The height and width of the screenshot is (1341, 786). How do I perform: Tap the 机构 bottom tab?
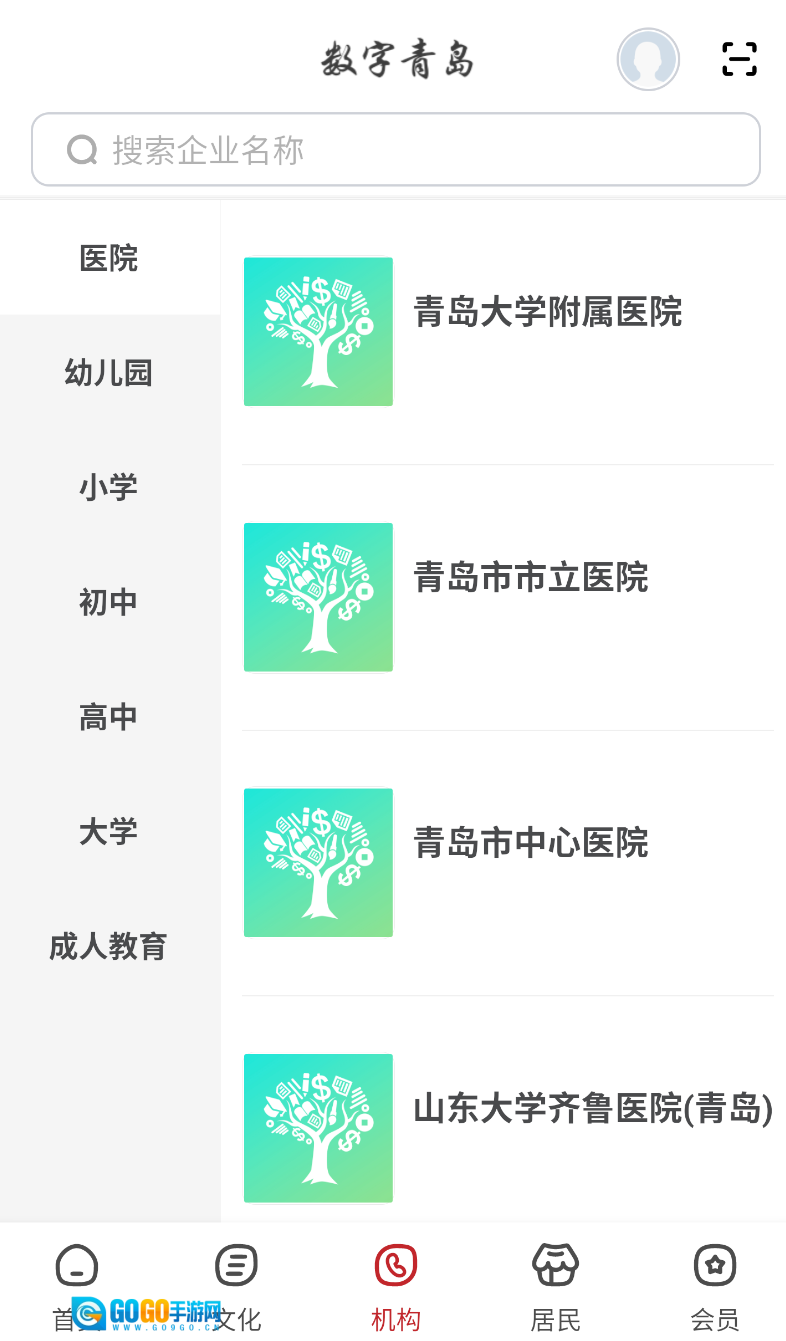click(x=396, y=1285)
